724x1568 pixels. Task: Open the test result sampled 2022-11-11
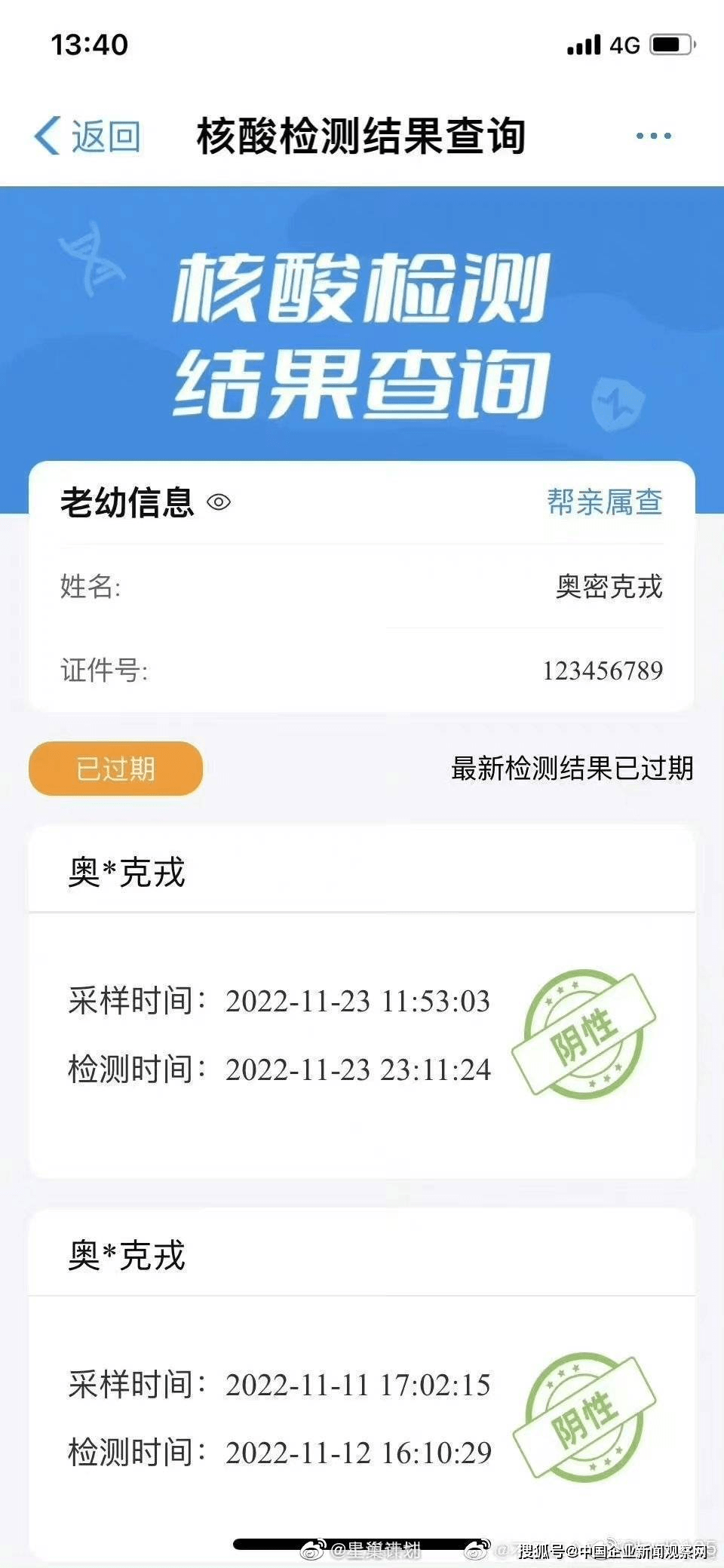pyautogui.click(x=361, y=1418)
